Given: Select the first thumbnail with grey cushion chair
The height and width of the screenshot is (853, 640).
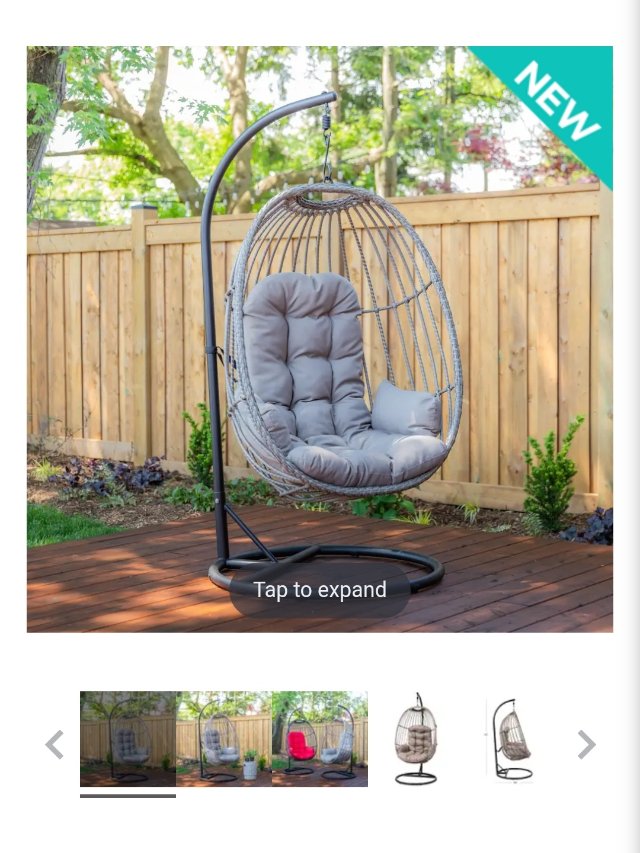Looking at the screenshot, I should 128,739.
